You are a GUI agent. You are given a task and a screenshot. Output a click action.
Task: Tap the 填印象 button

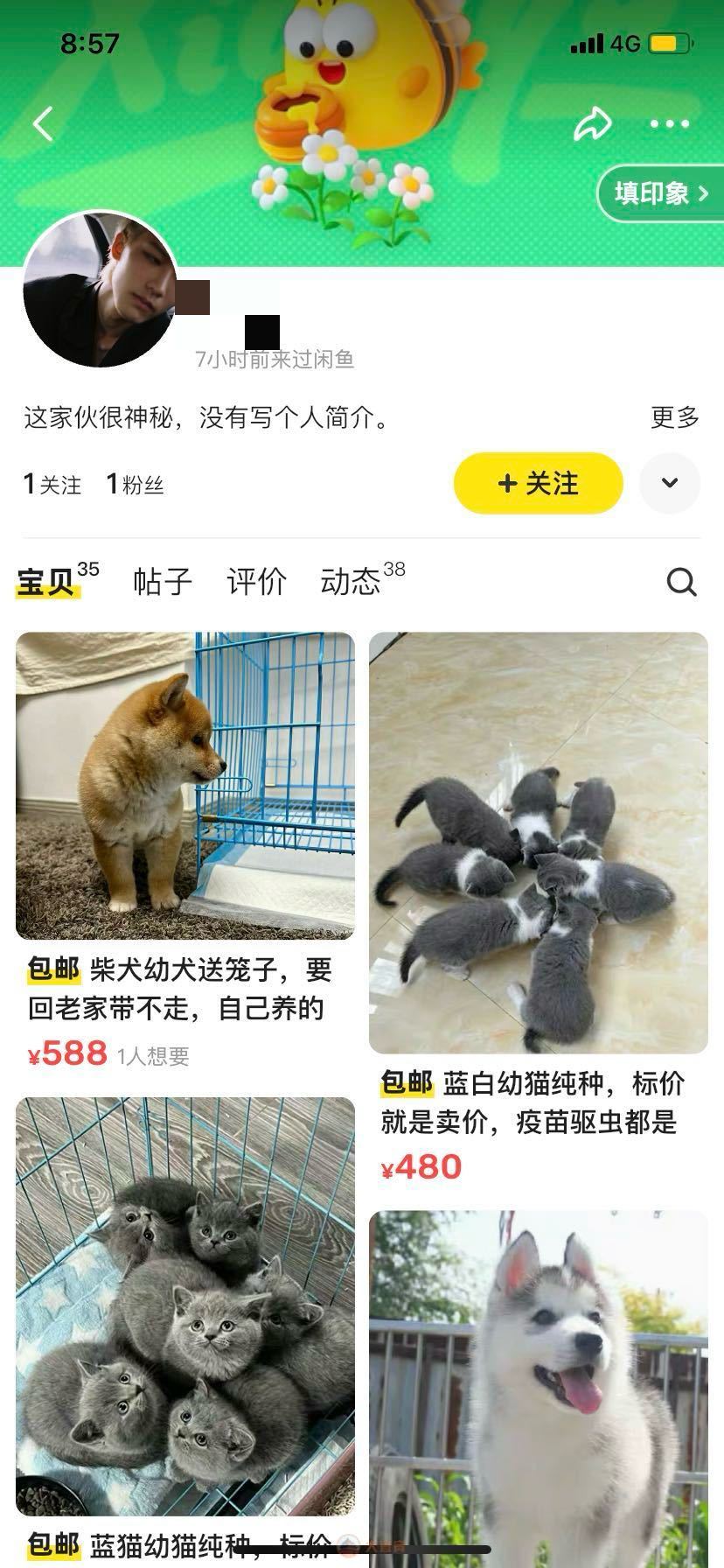[x=660, y=193]
